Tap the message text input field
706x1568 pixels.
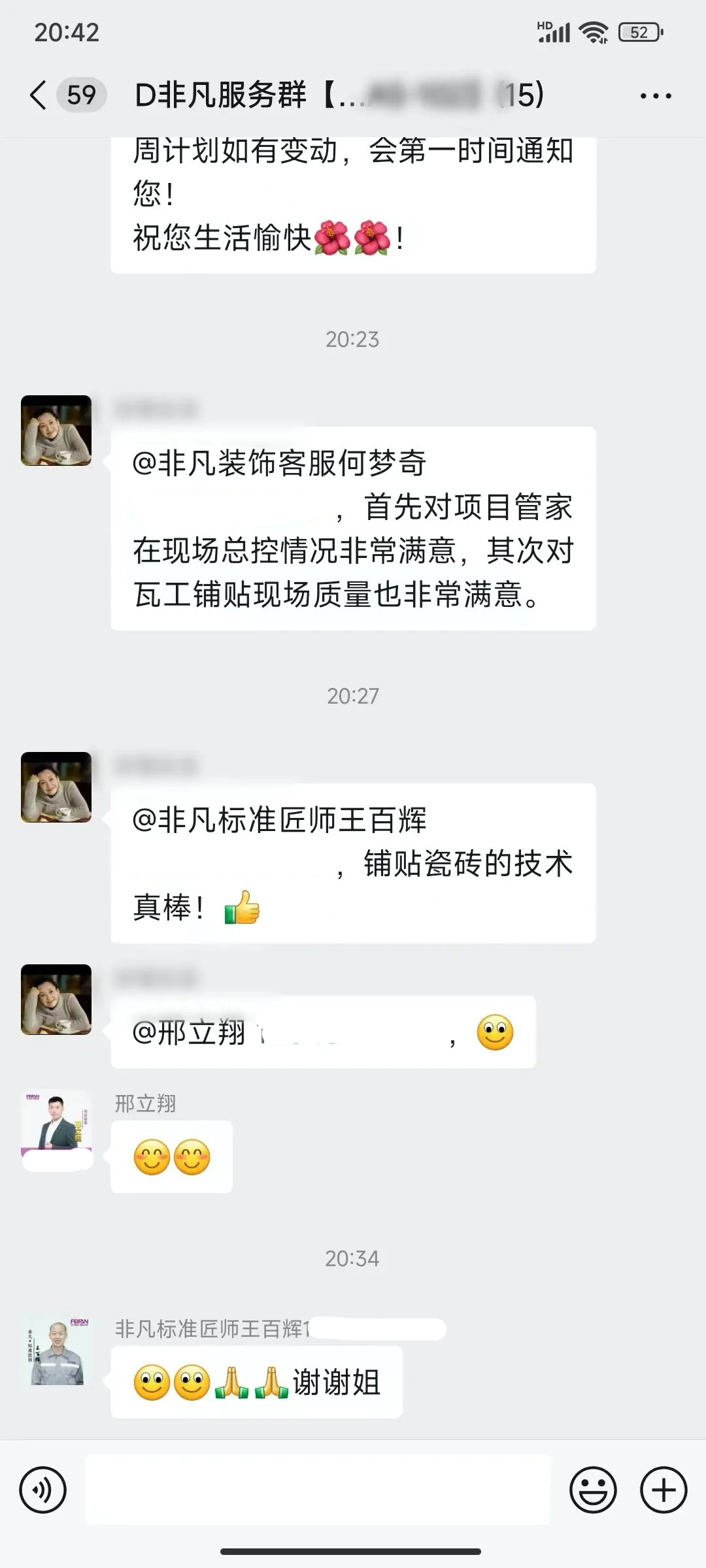318,1490
